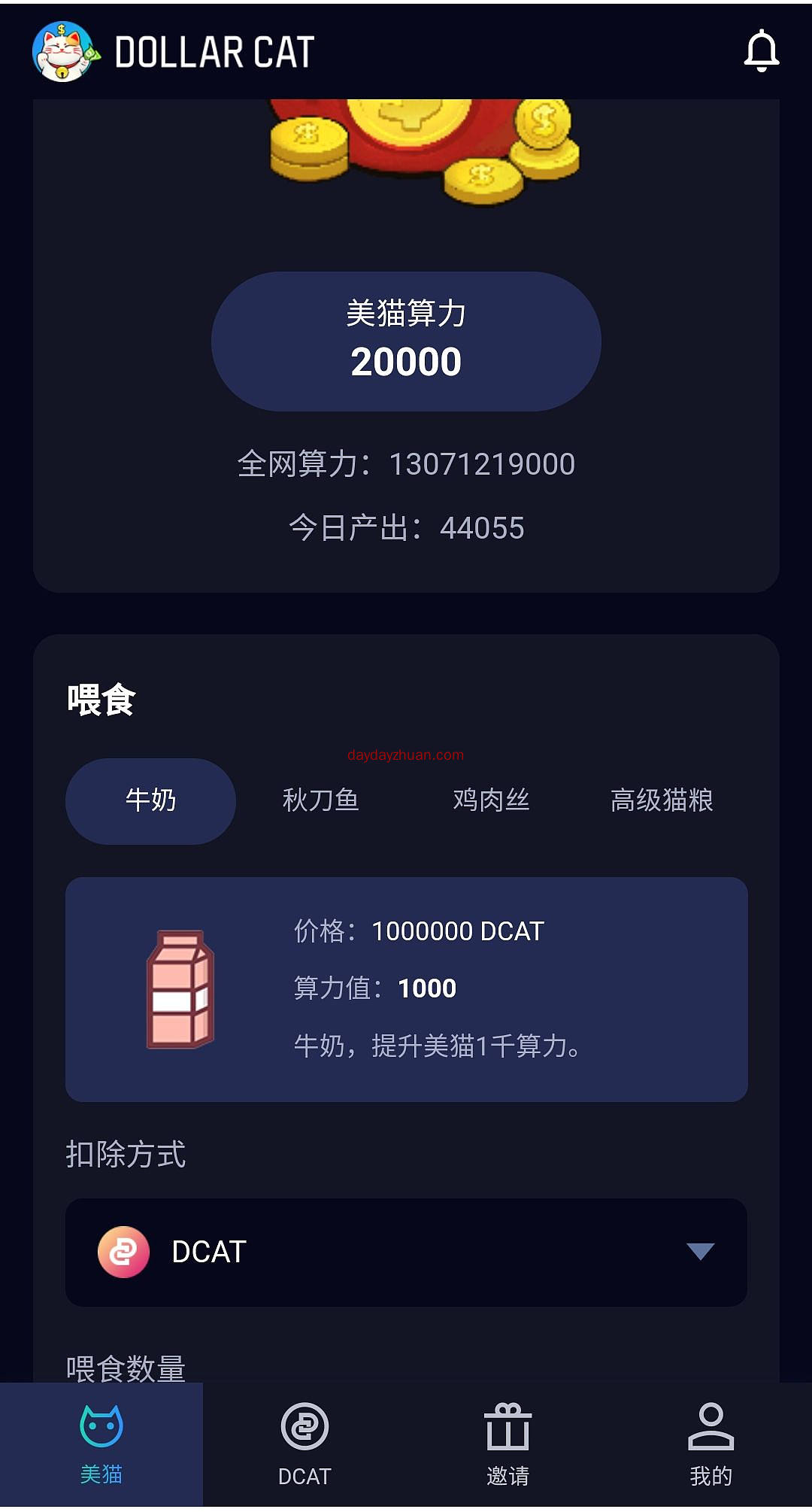Viewport: 812px width, 1512px height.
Task: Open the notifications bell
Action: coord(761,51)
